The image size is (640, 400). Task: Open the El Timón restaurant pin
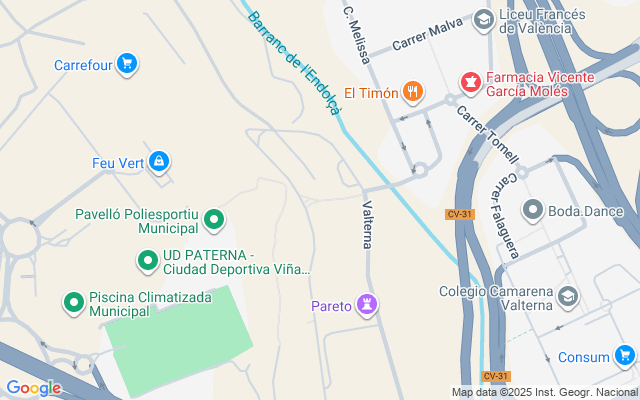pyautogui.click(x=414, y=94)
